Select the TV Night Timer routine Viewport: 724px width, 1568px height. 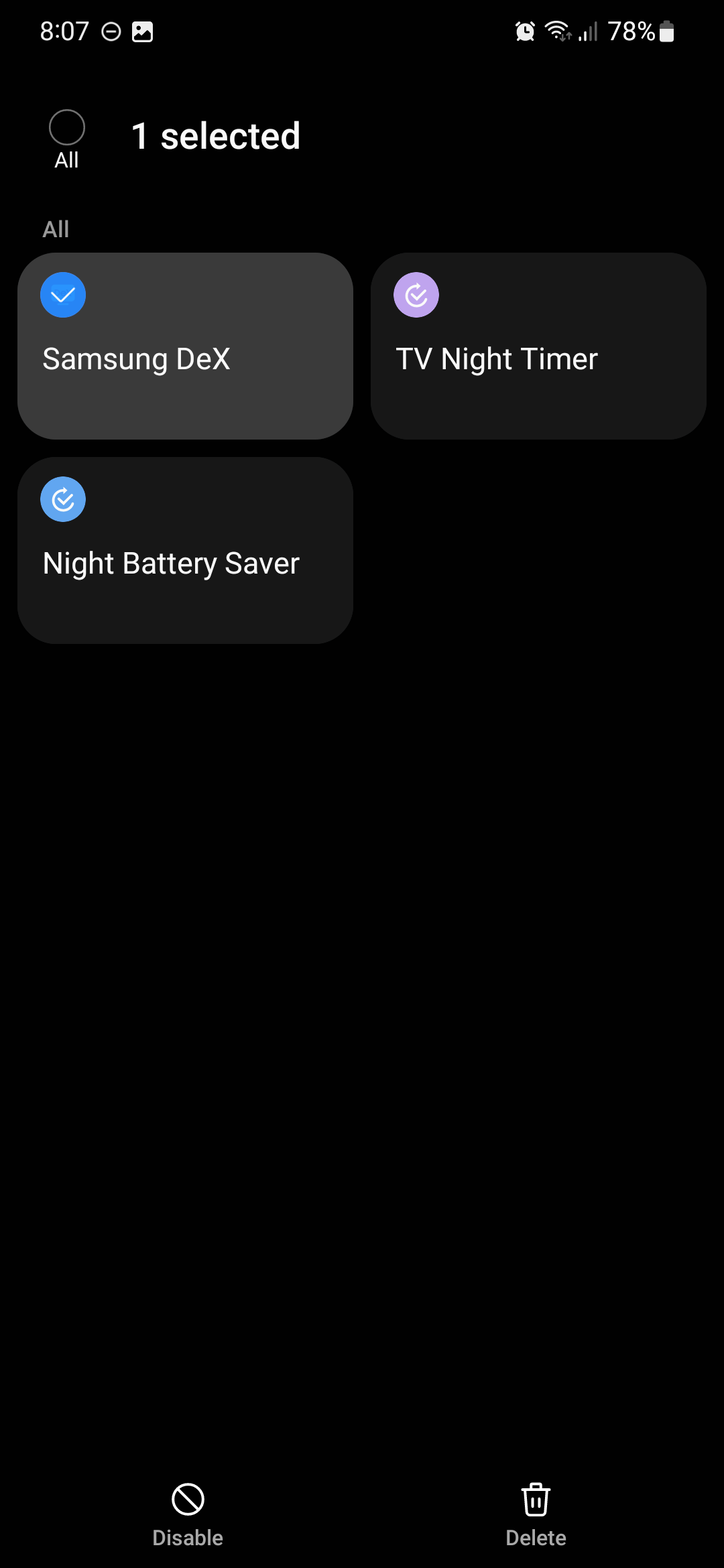(x=538, y=346)
